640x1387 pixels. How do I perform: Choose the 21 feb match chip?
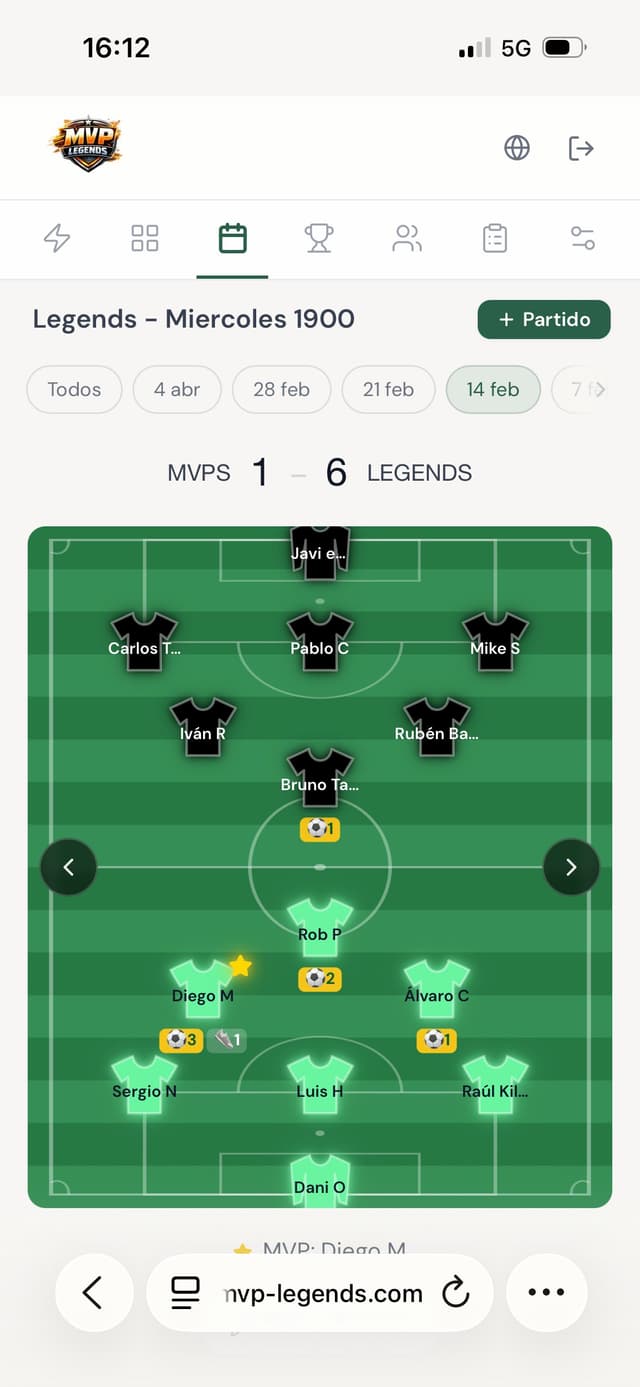pyautogui.click(x=388, y=389)
